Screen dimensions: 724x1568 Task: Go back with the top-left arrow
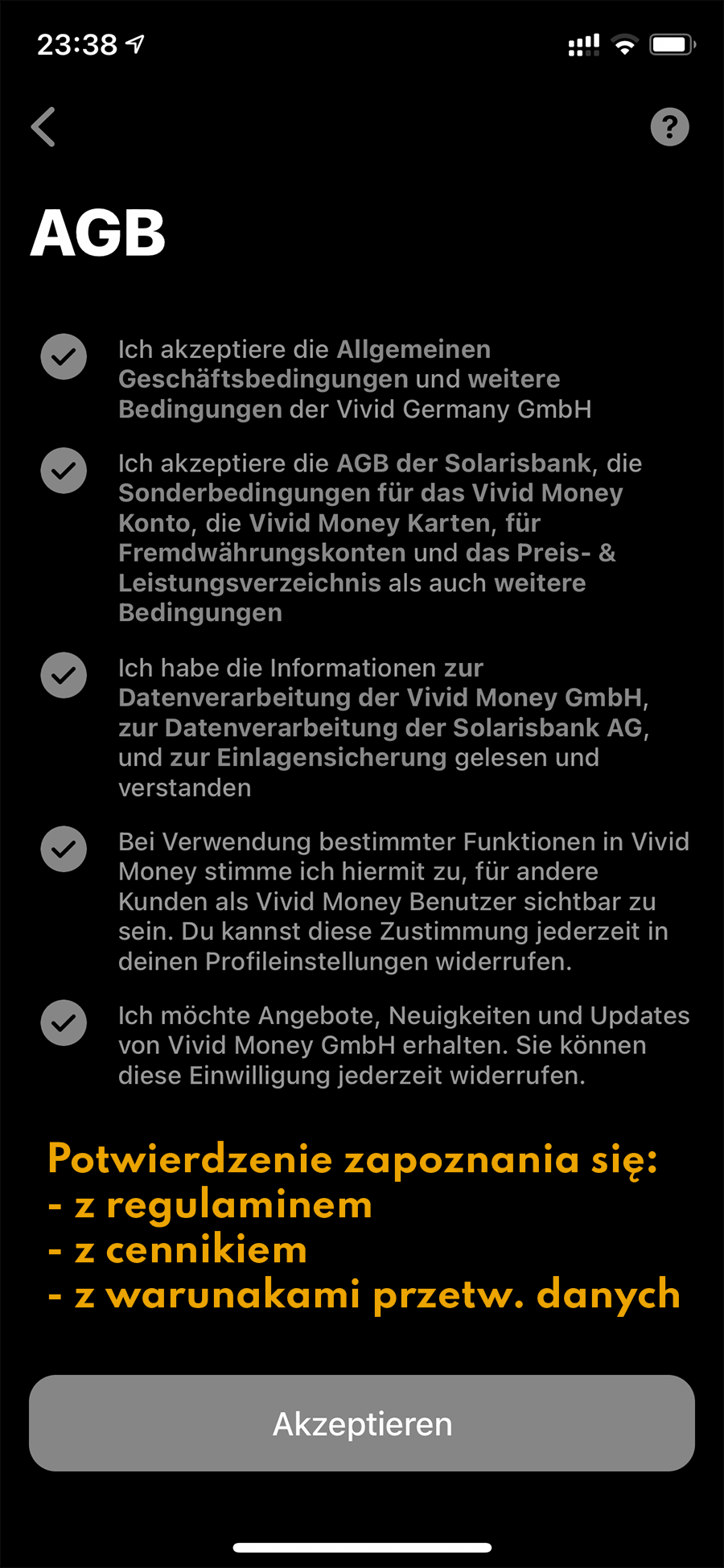44,127
